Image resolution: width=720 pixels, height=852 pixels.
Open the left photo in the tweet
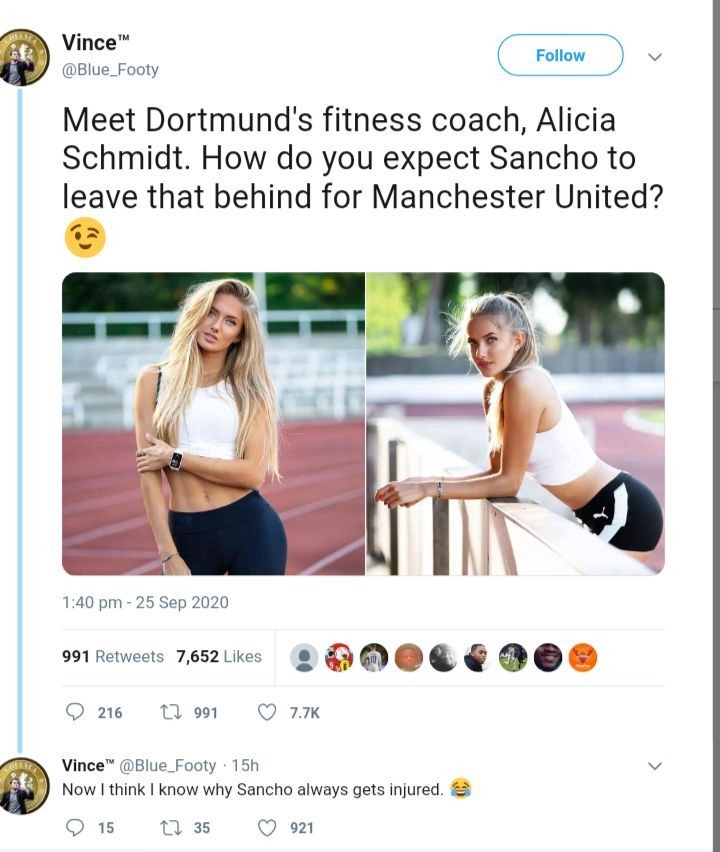tap(213, 423)
